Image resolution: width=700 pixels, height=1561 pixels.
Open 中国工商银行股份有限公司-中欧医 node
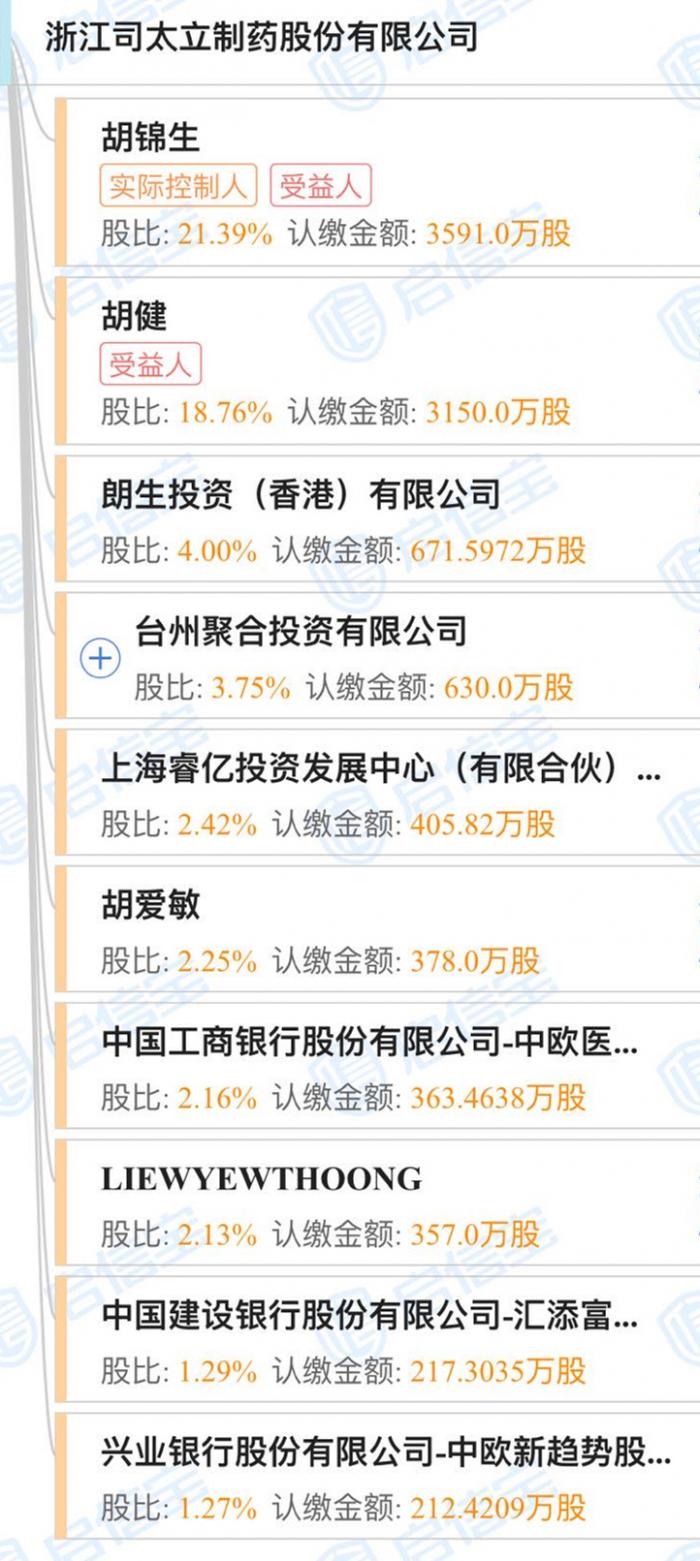click(x=377, y=1066)
